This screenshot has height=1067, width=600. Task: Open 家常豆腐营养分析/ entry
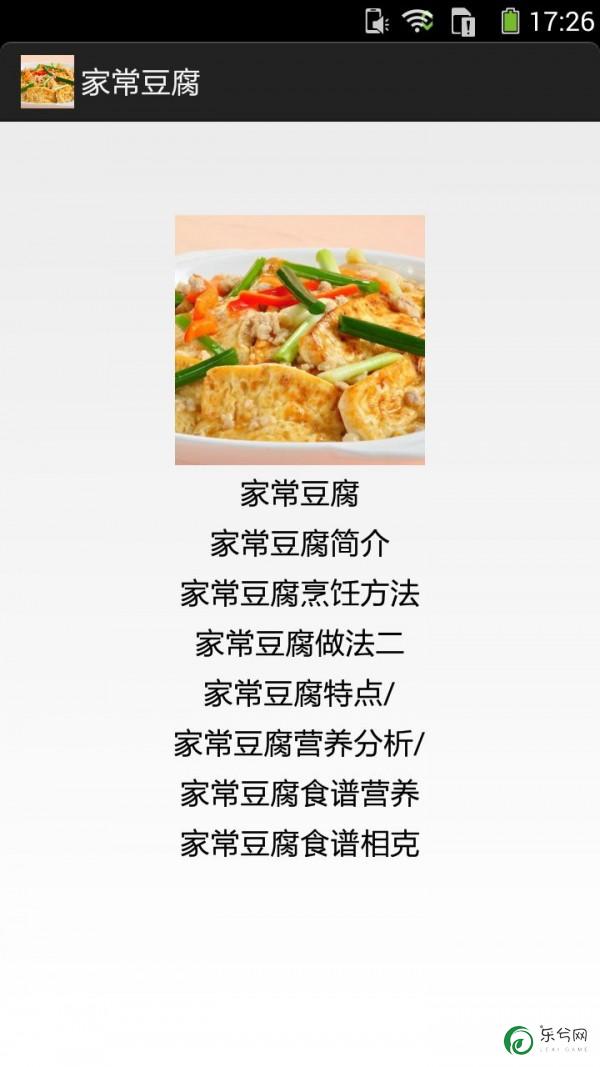coord(299,743)
